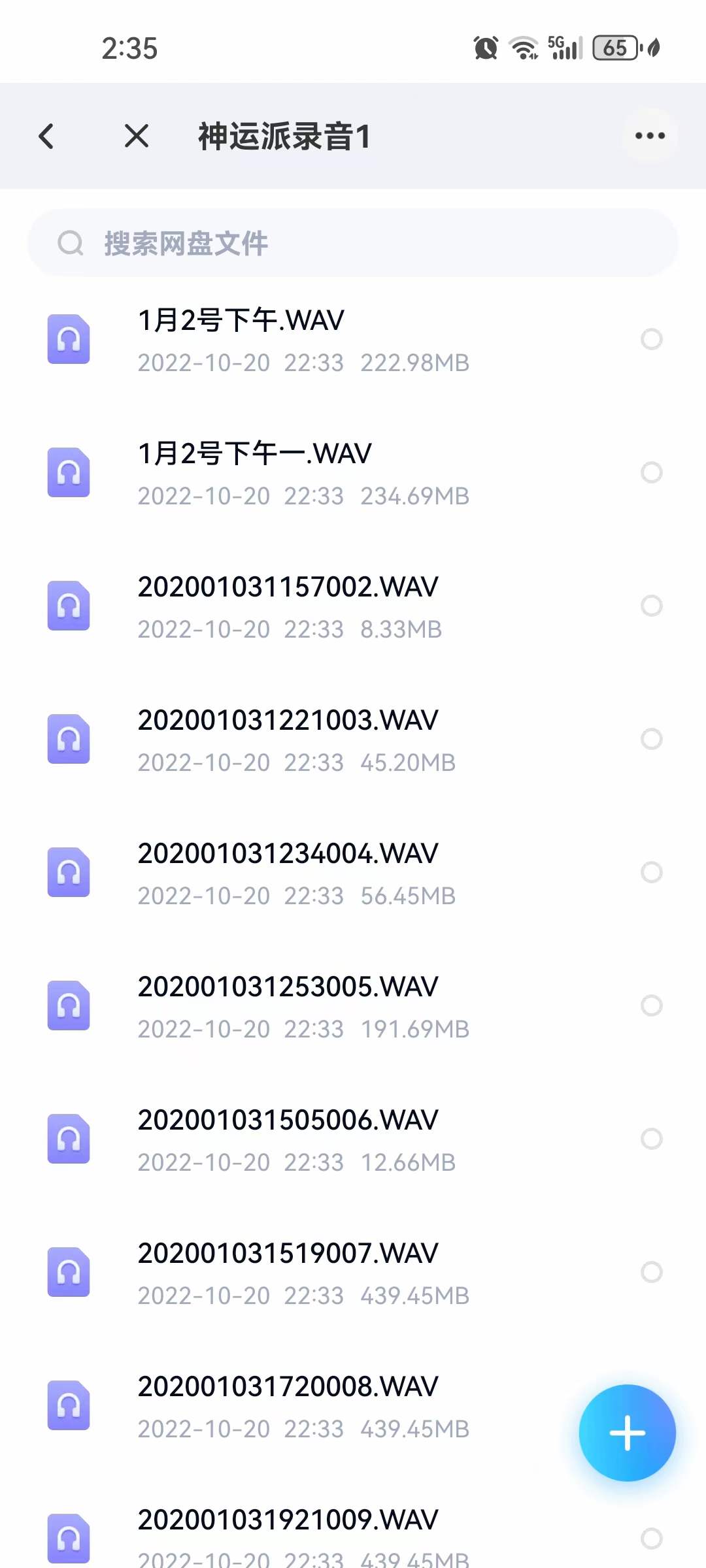
Task: Close the page with the X icon
Action: [x=137, y=137]
